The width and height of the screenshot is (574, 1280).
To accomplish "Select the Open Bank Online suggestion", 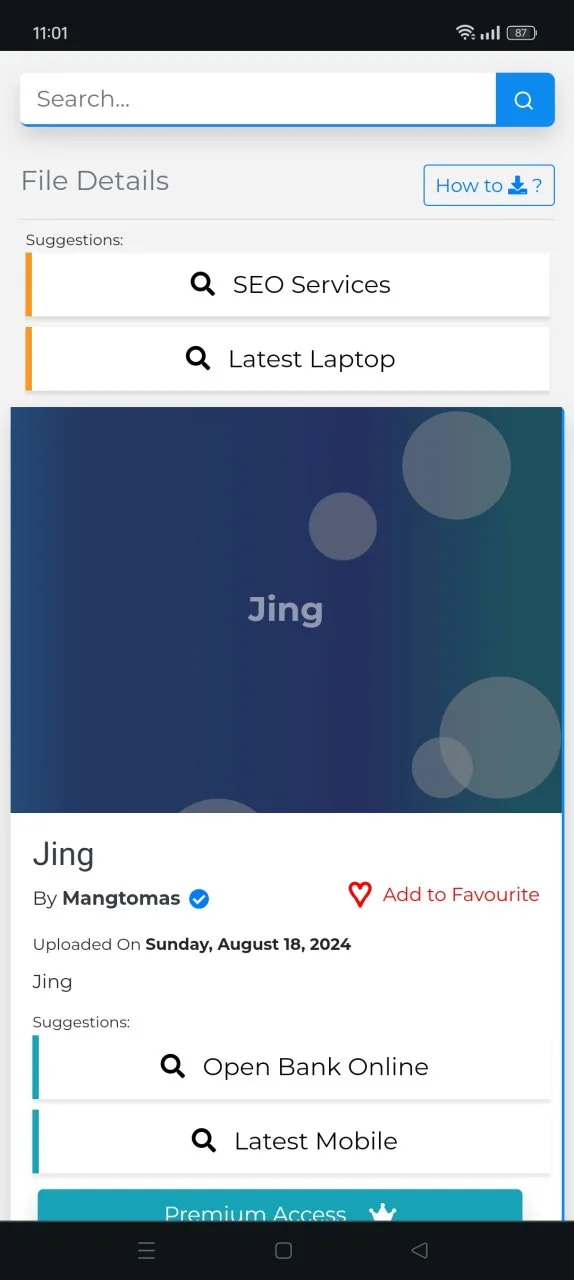I will click(292, 1067).
